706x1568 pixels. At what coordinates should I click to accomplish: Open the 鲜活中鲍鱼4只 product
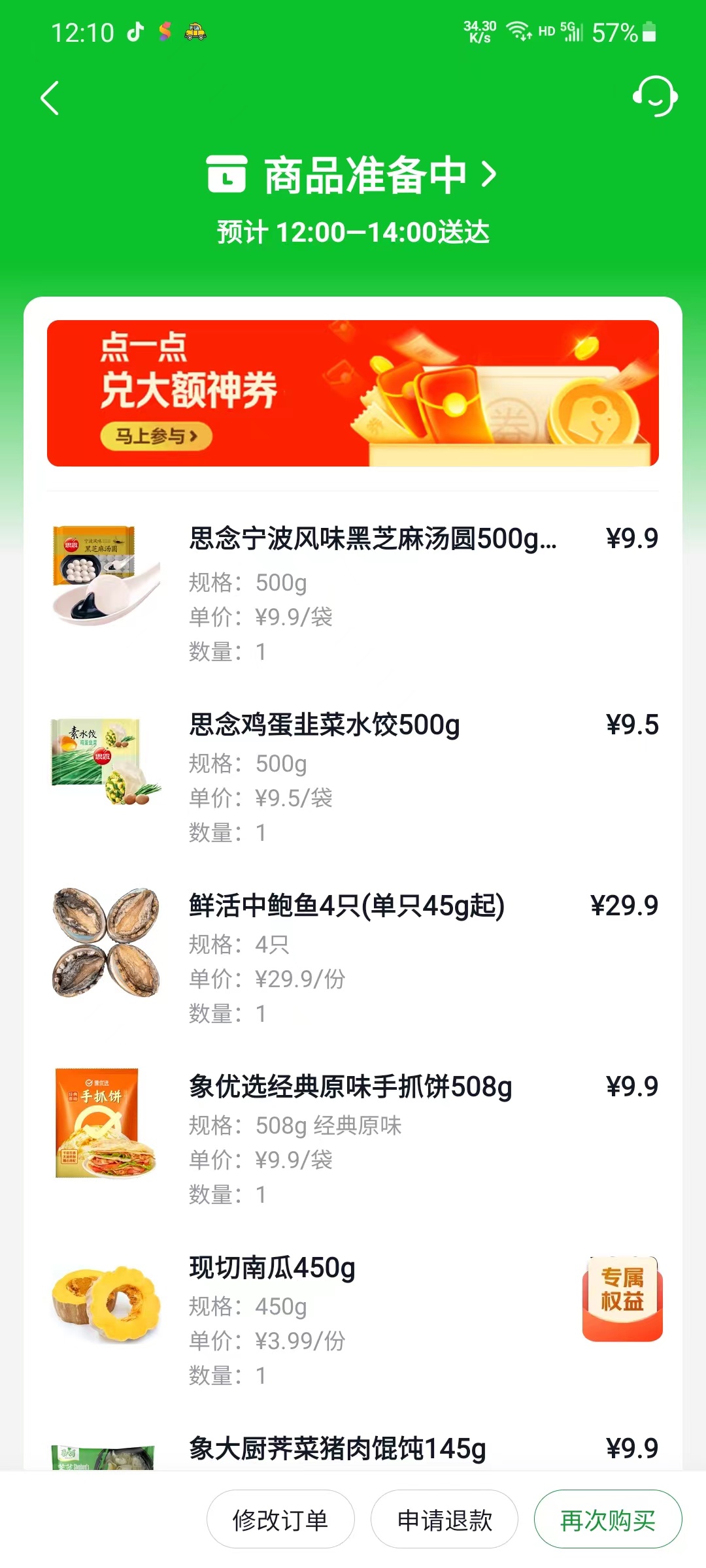(x=346, y=906)
